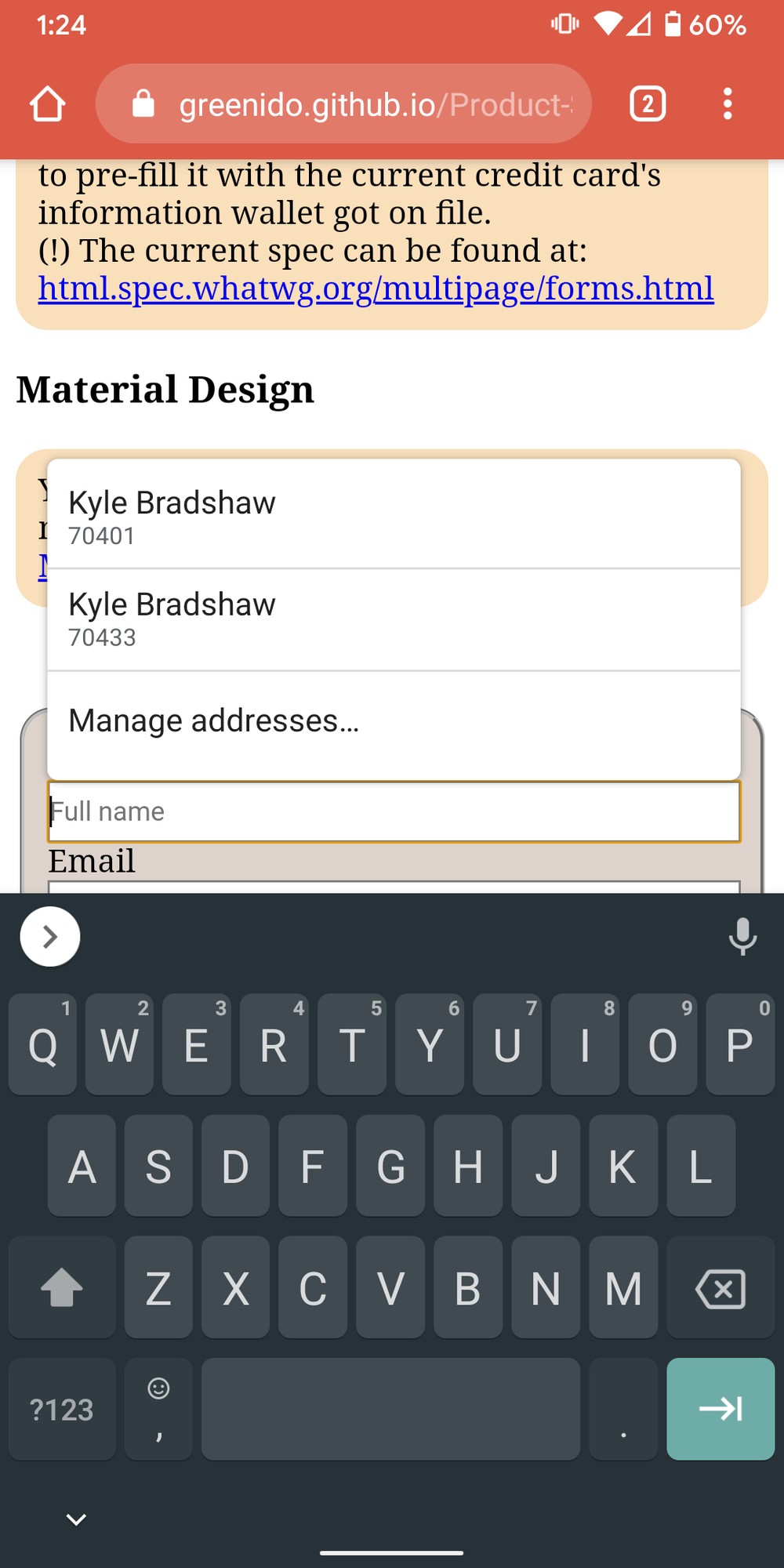Screen dimensions: 784x1568
Task: Switch keyboard to ?123 symbols
Action: pyautogui.click(x=61, y=1409)
